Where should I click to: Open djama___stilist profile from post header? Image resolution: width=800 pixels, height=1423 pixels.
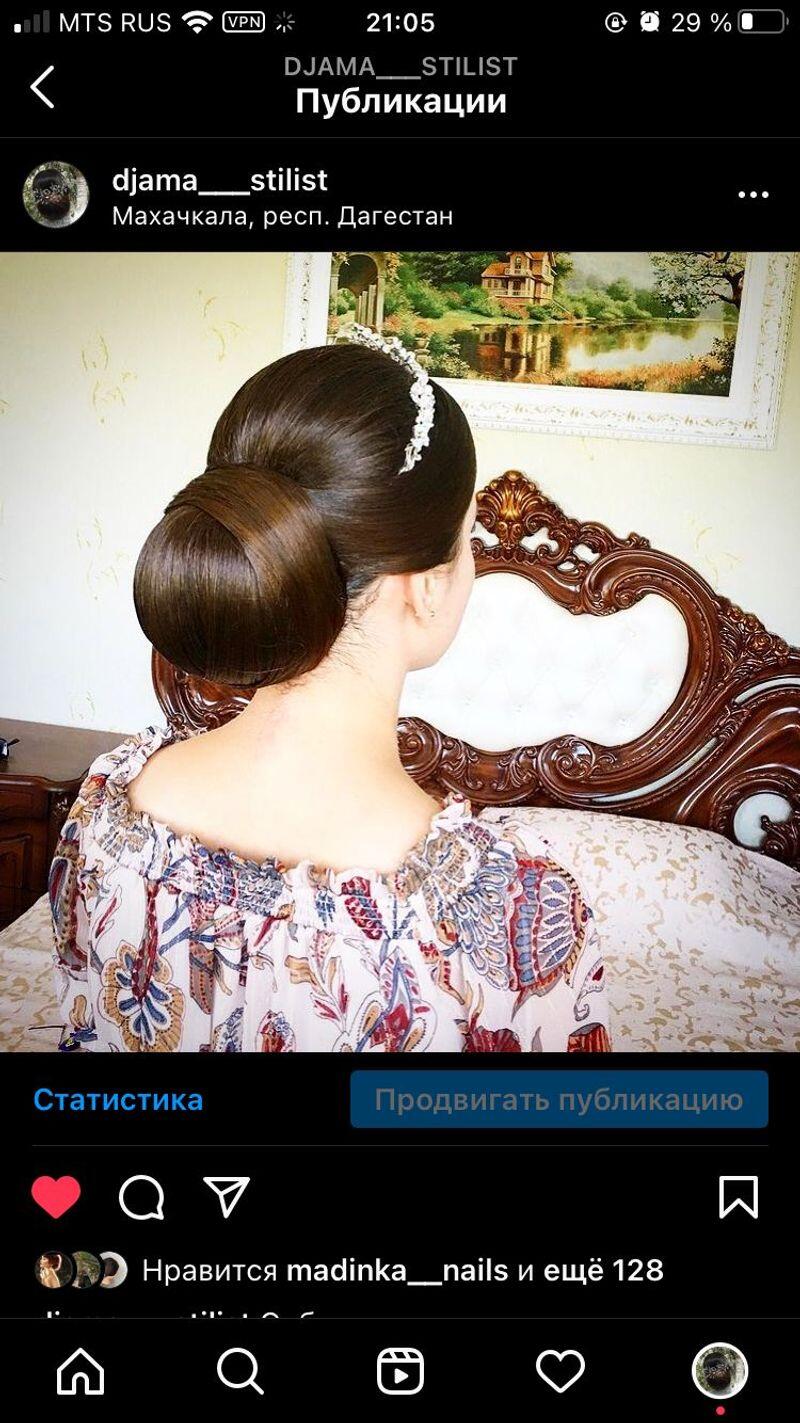point(220,180)
